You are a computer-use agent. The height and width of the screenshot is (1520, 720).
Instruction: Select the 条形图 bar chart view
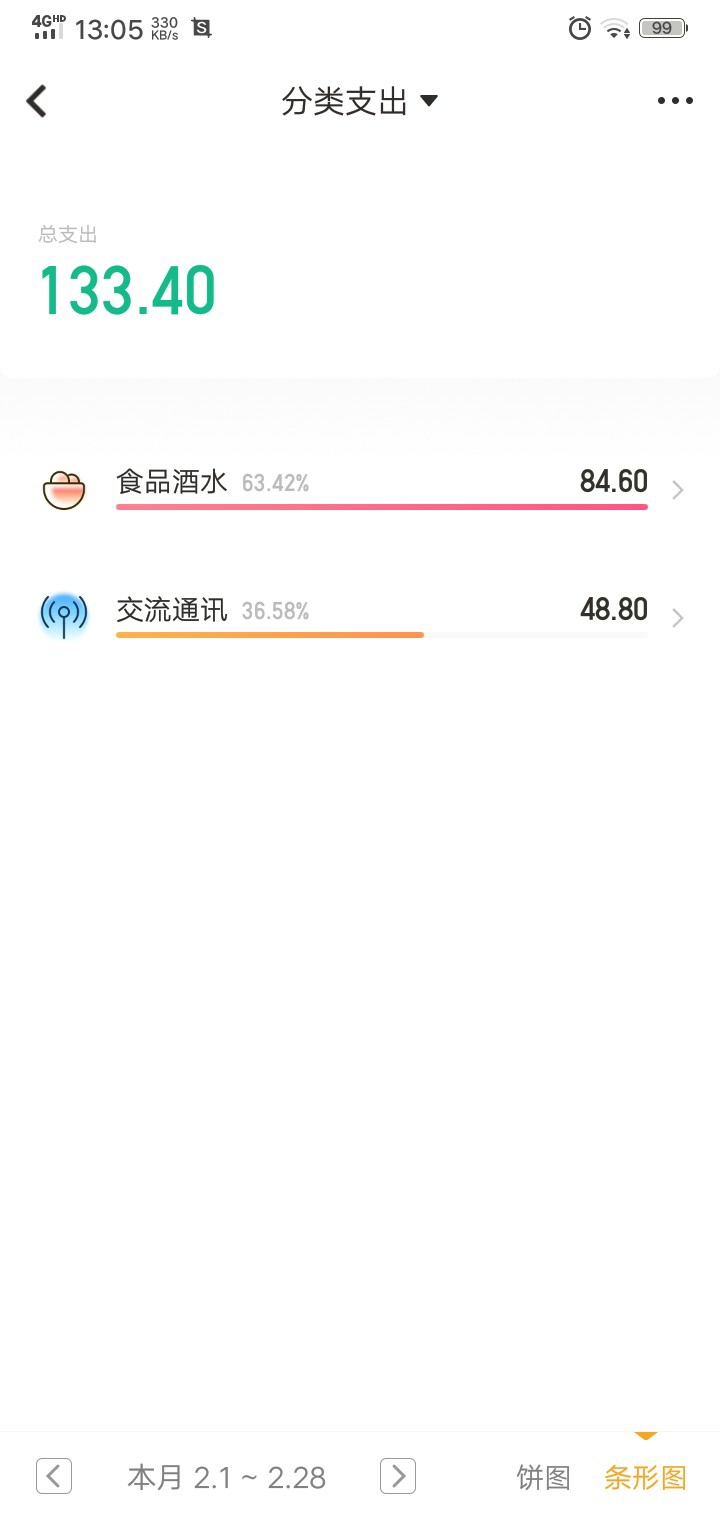tap(645, 1477)
